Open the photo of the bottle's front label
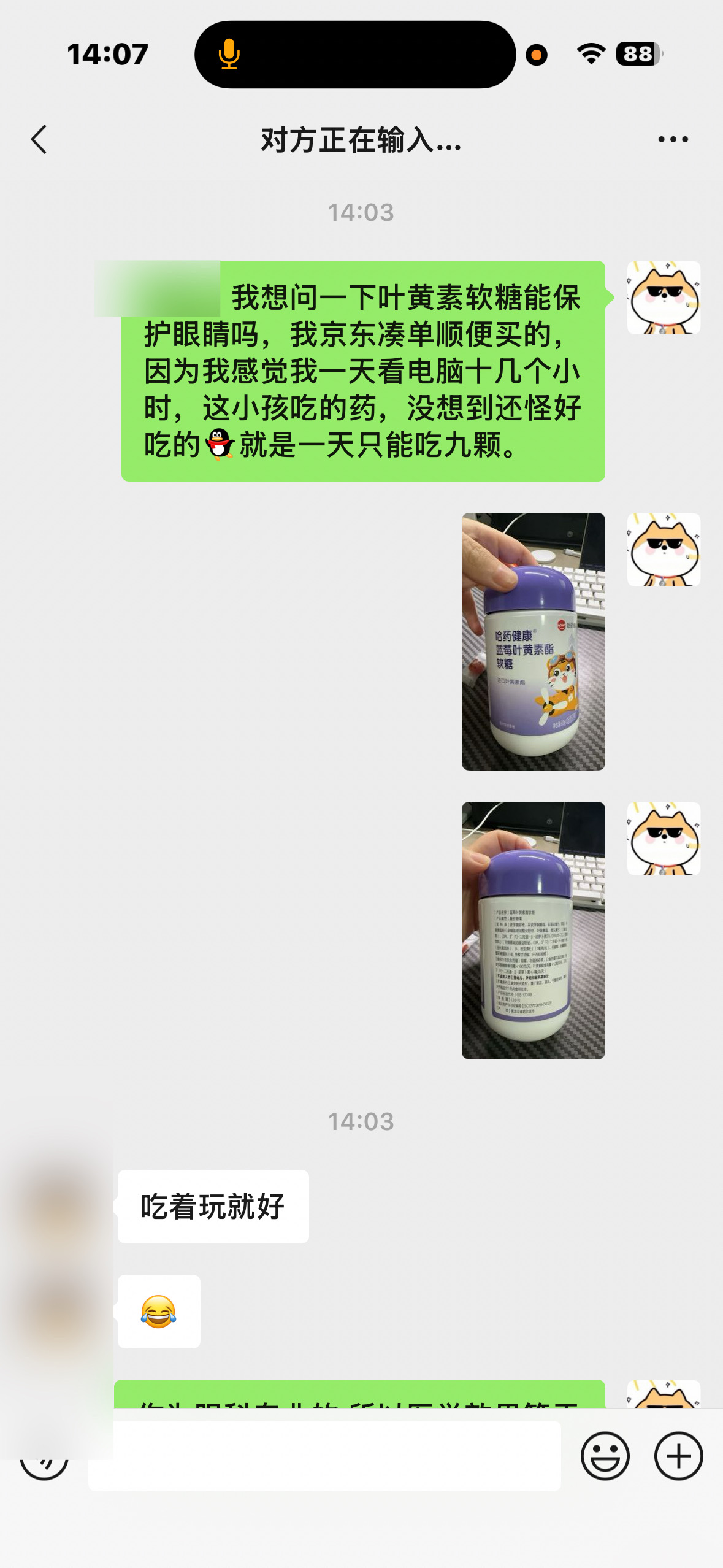The image size is (723, 1568). pyautogui.click(x=533, y=641)
